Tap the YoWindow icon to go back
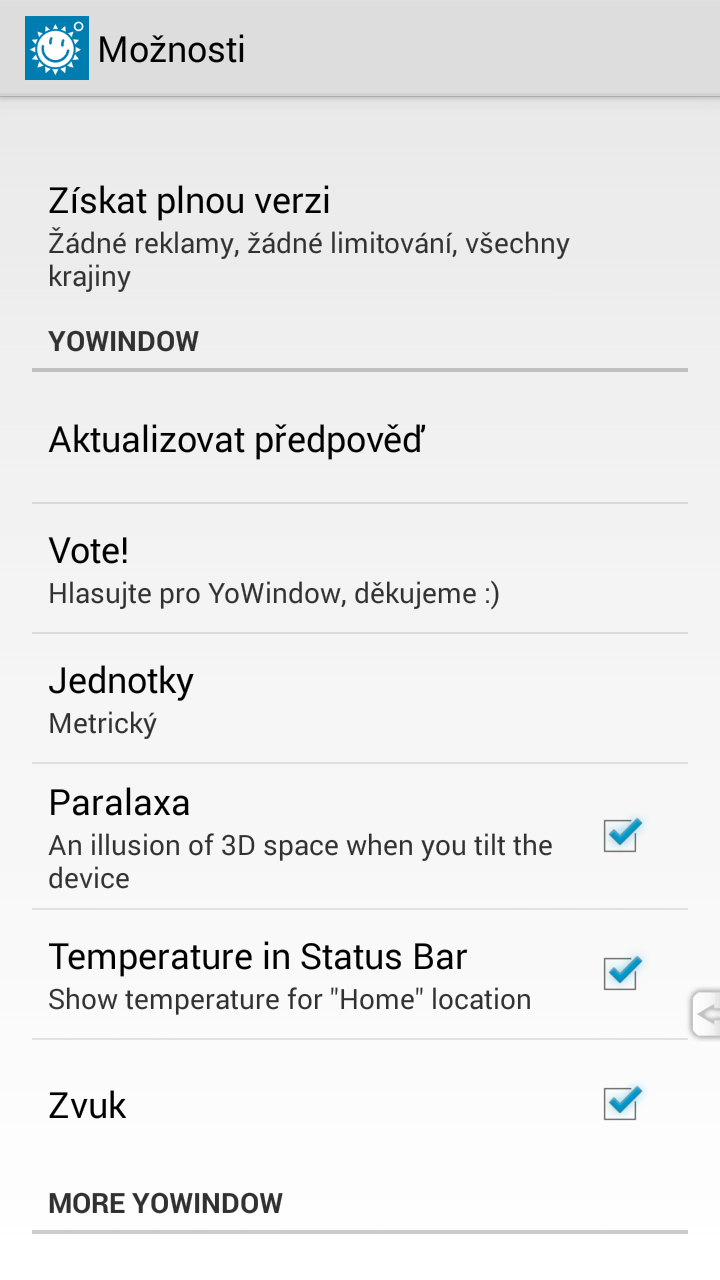Image resolution: width=720 pixels, height=1280 pixels. click(x=57, y=48)
